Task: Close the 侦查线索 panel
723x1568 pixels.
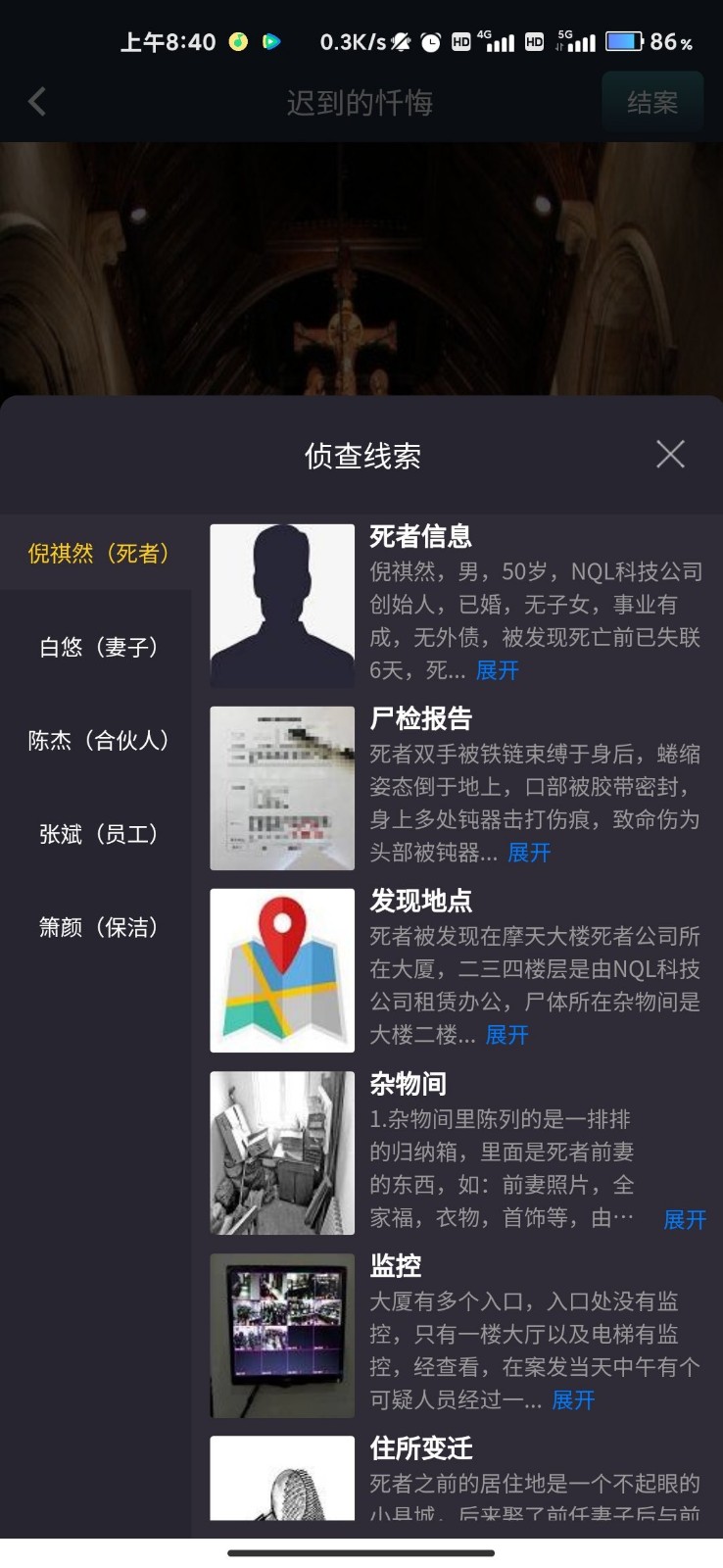Action: click(x=670, y=454)
